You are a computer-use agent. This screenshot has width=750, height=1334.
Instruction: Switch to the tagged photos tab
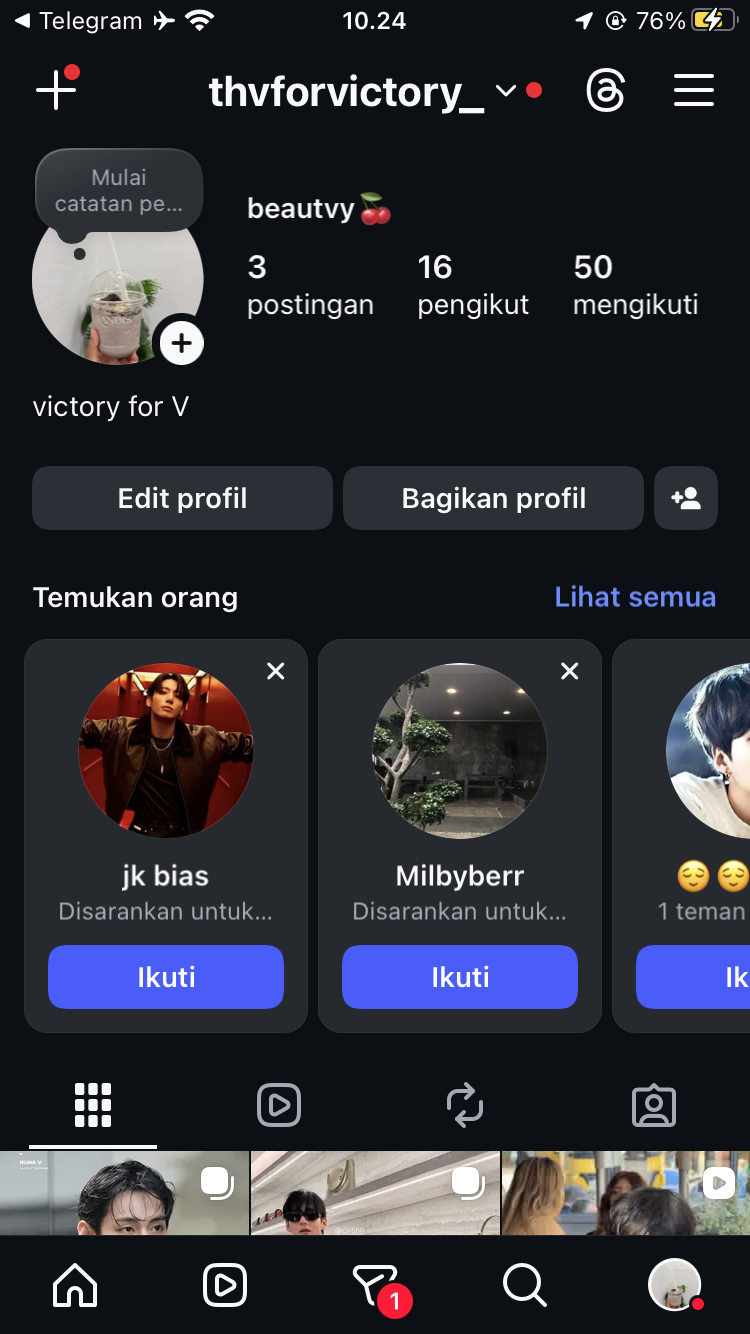coord(654,1105)
